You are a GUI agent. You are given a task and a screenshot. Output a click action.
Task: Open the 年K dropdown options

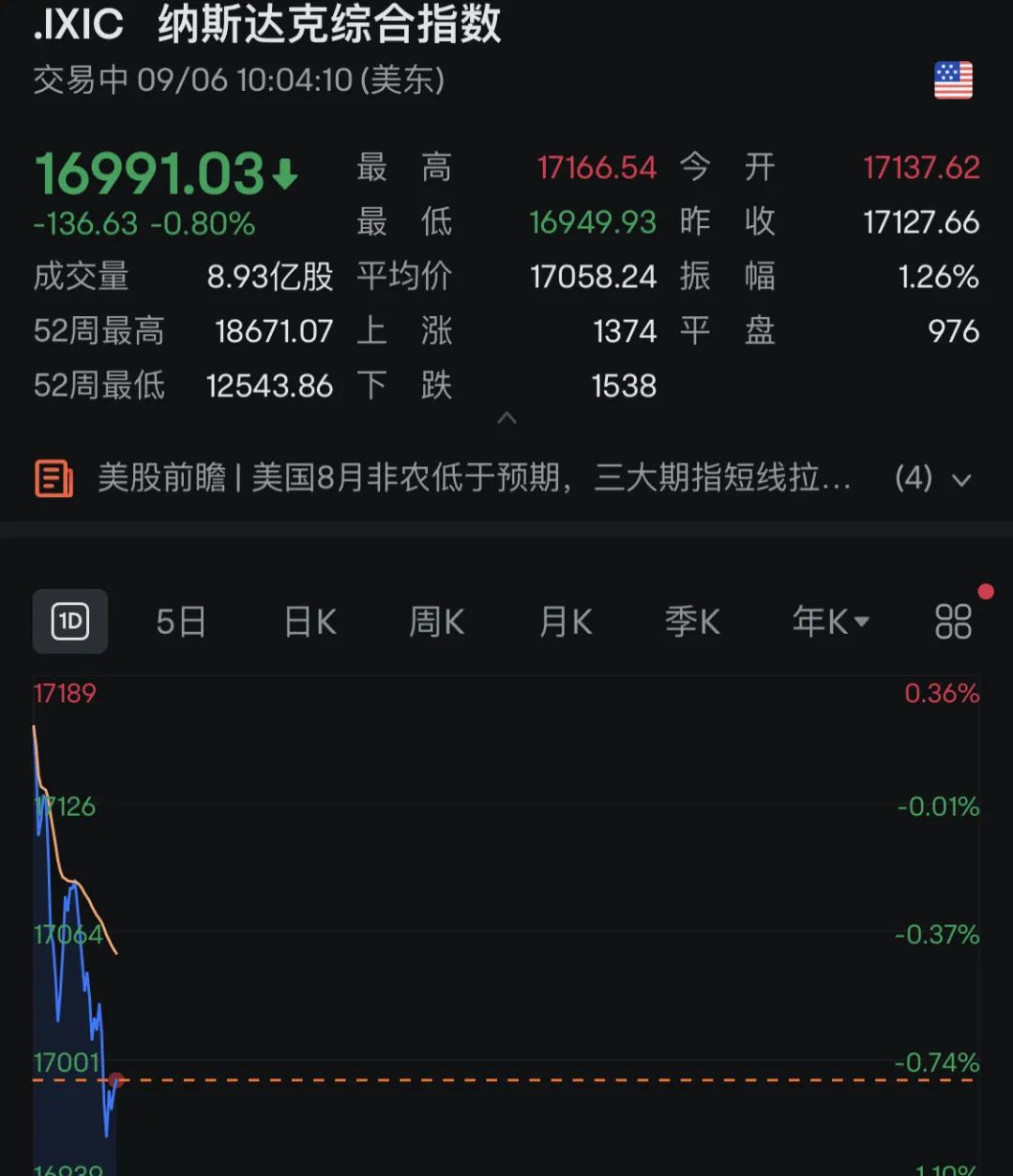(830, 621)
